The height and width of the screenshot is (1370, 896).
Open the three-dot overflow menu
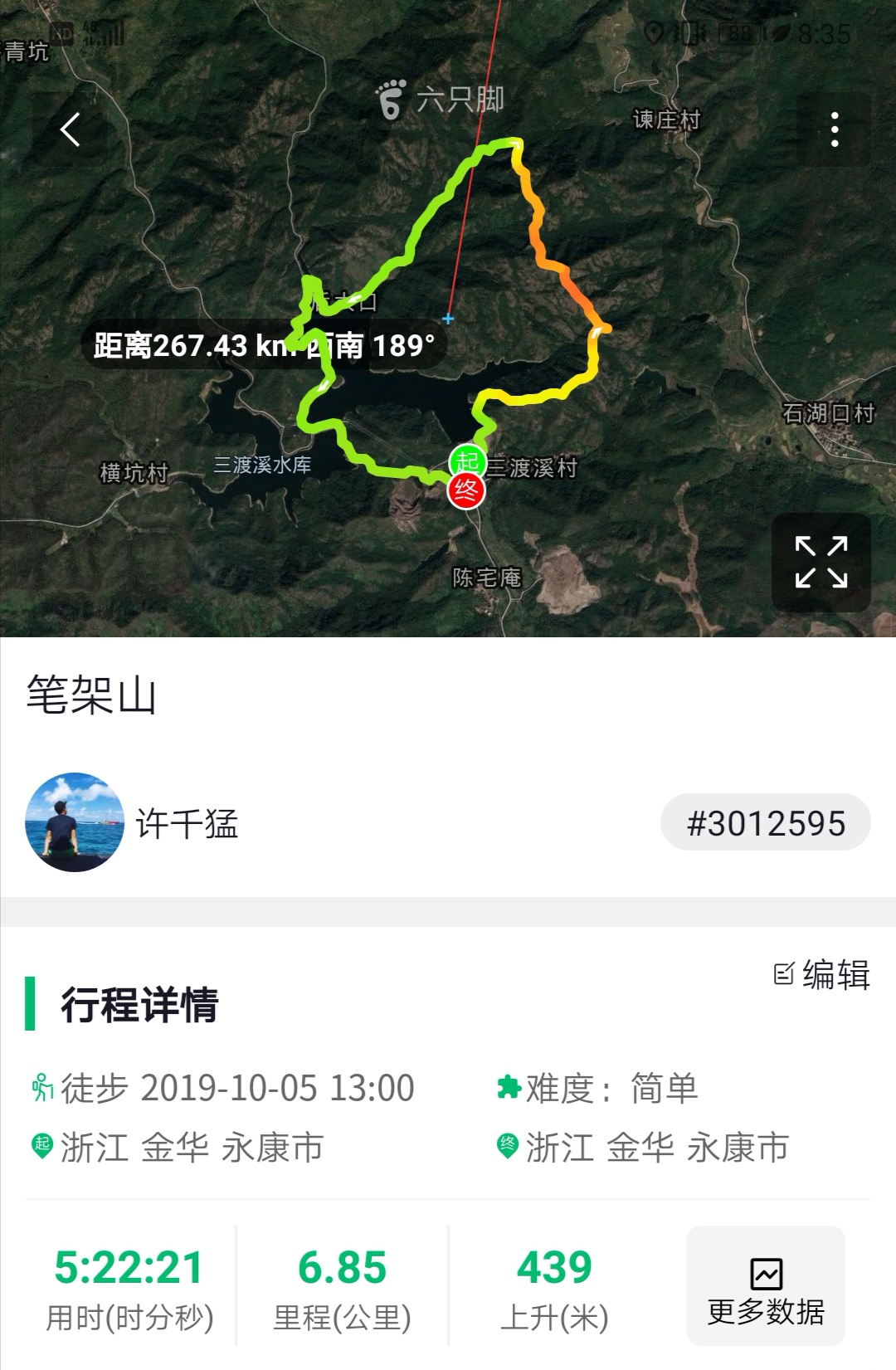pos(834,130)
